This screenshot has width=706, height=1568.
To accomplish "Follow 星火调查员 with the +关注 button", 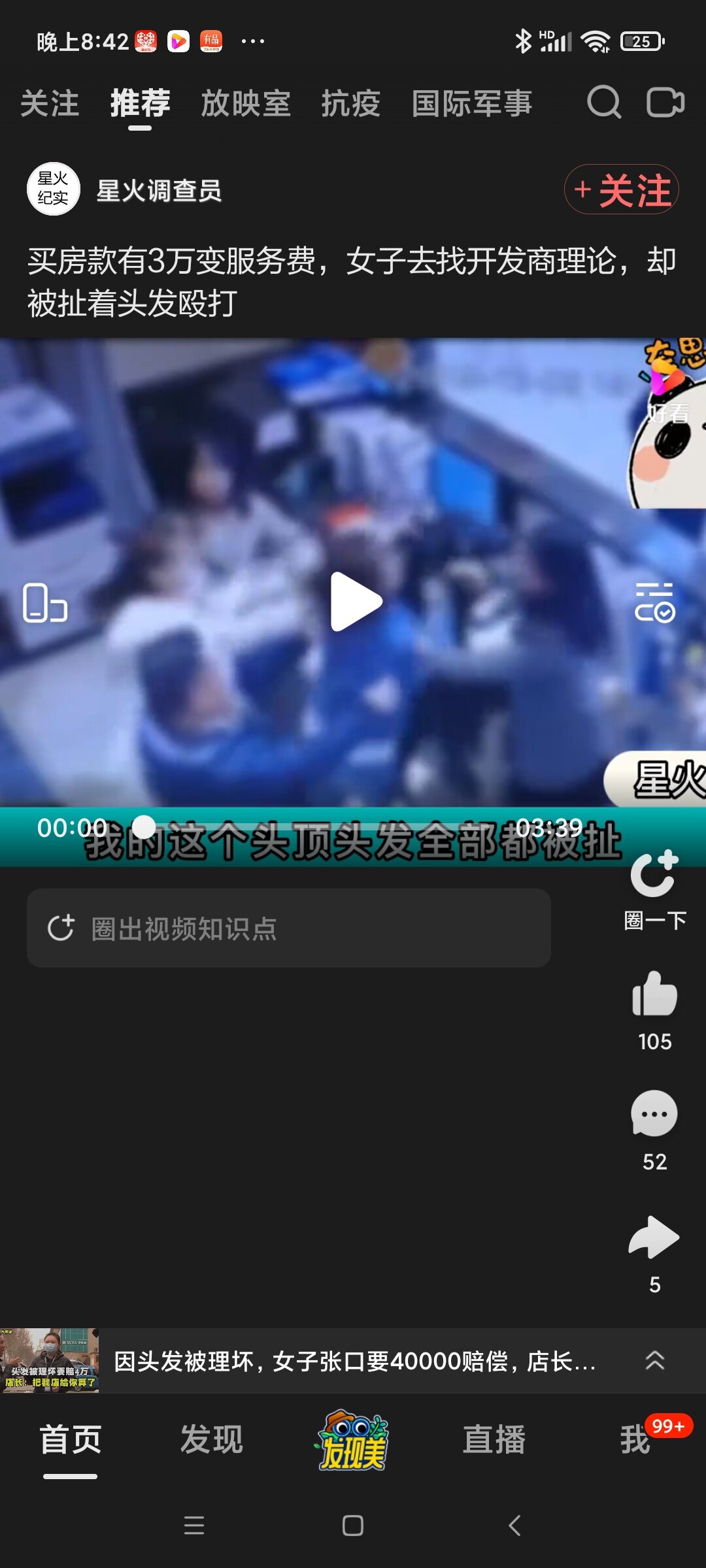I will coord(621,189).
